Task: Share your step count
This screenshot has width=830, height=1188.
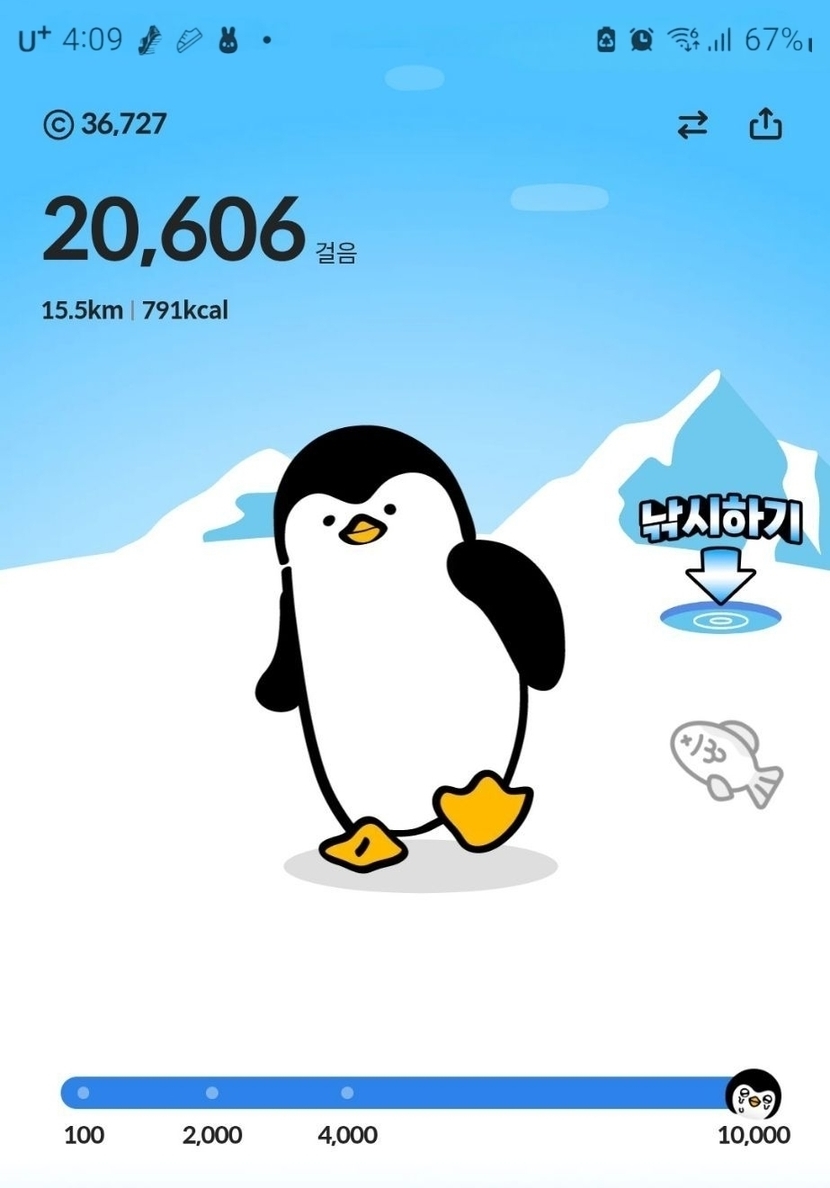Action: pyautogui.click(x=765, y=124)
